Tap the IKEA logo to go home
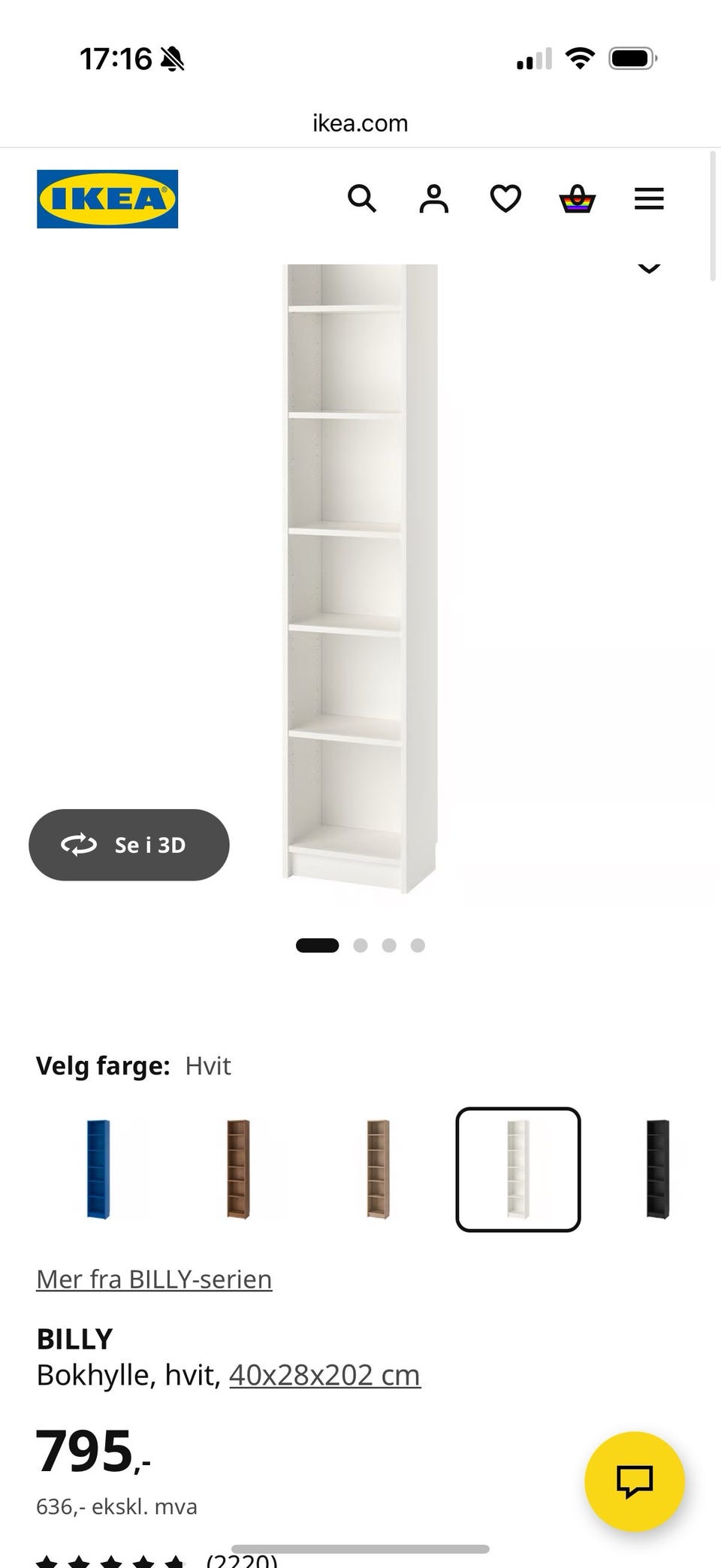 pos(107,199)
